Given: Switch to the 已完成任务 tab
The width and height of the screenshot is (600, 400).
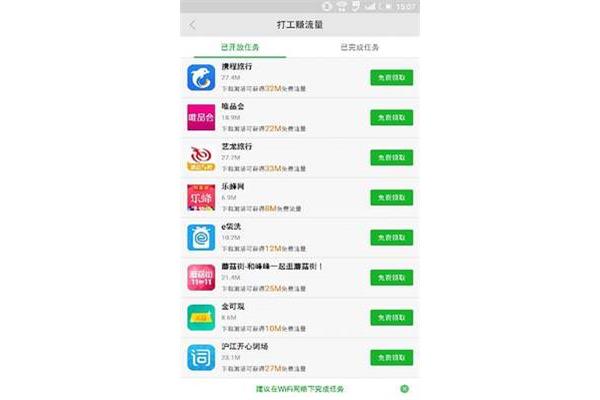Looking at the screenshot, I should point(360,47).
